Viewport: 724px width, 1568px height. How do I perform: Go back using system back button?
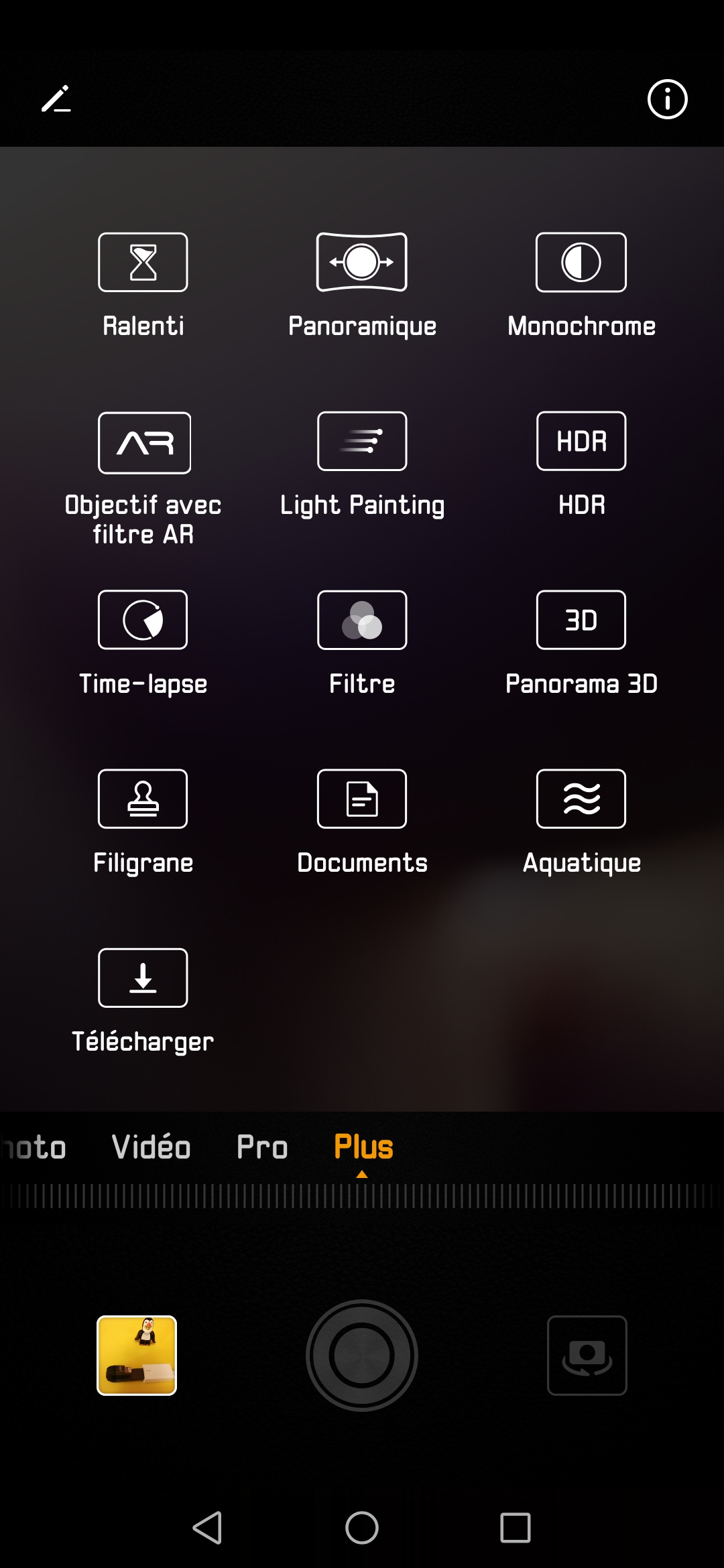tap(207, 1528)
